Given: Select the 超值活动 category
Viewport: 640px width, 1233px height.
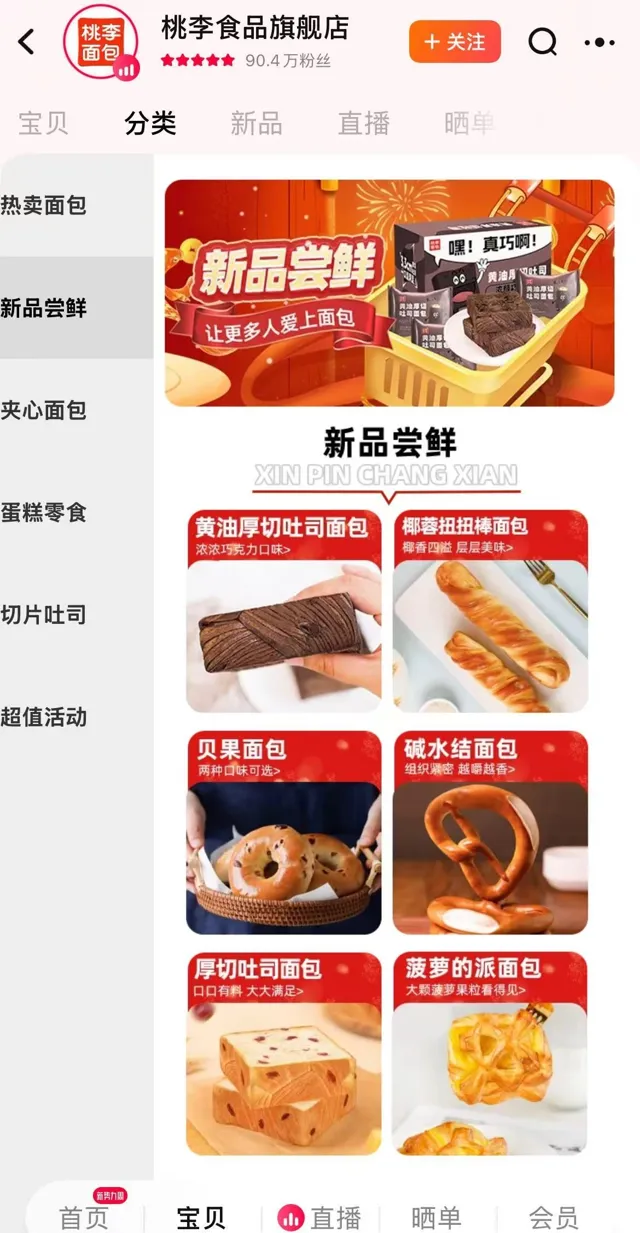Looking at the screenshot, I should [x=44, y=717].
